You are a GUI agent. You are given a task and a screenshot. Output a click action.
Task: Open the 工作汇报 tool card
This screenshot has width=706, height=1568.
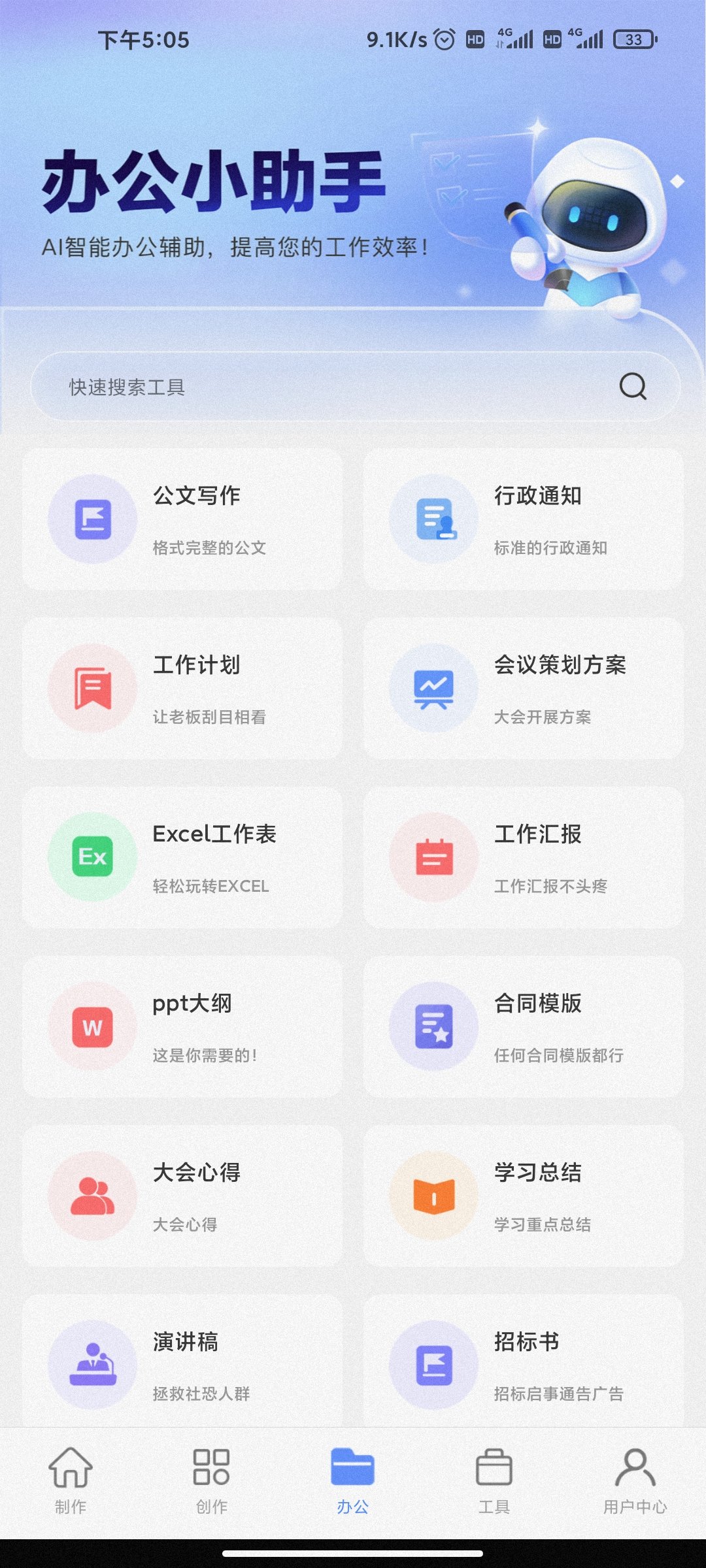(x=523, y=857)
